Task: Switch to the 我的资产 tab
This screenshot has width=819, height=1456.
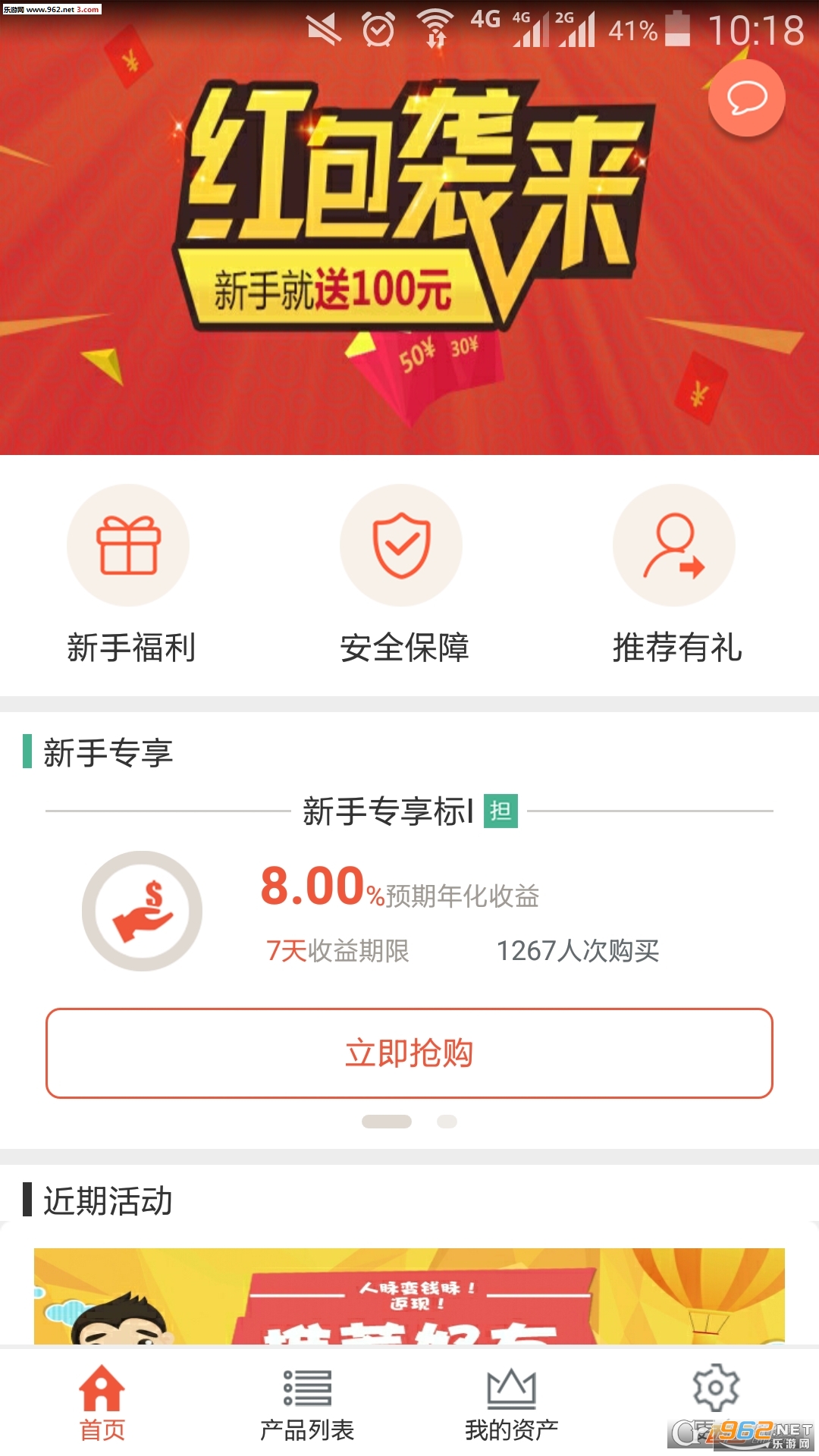Action: point(512,1403)
